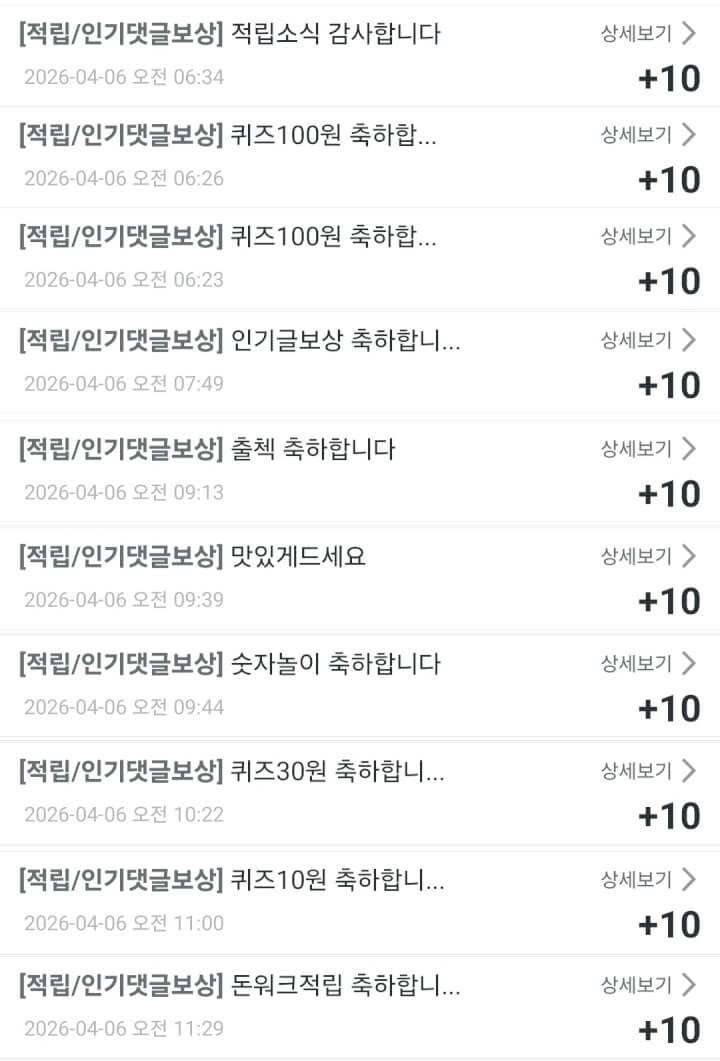View details of 퀴즈10원 reward

[x=647, y=880]
